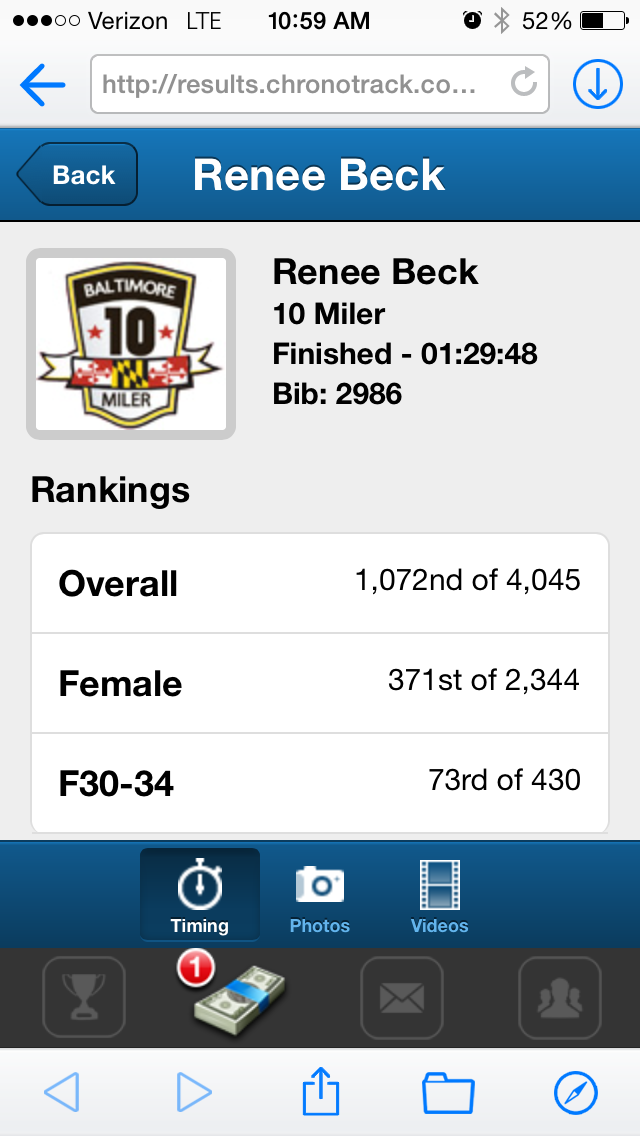Screen dimensions: 640x1136
Task: Switch to the Photos tab
Action: pyautogui.click(x=319, y=895)
